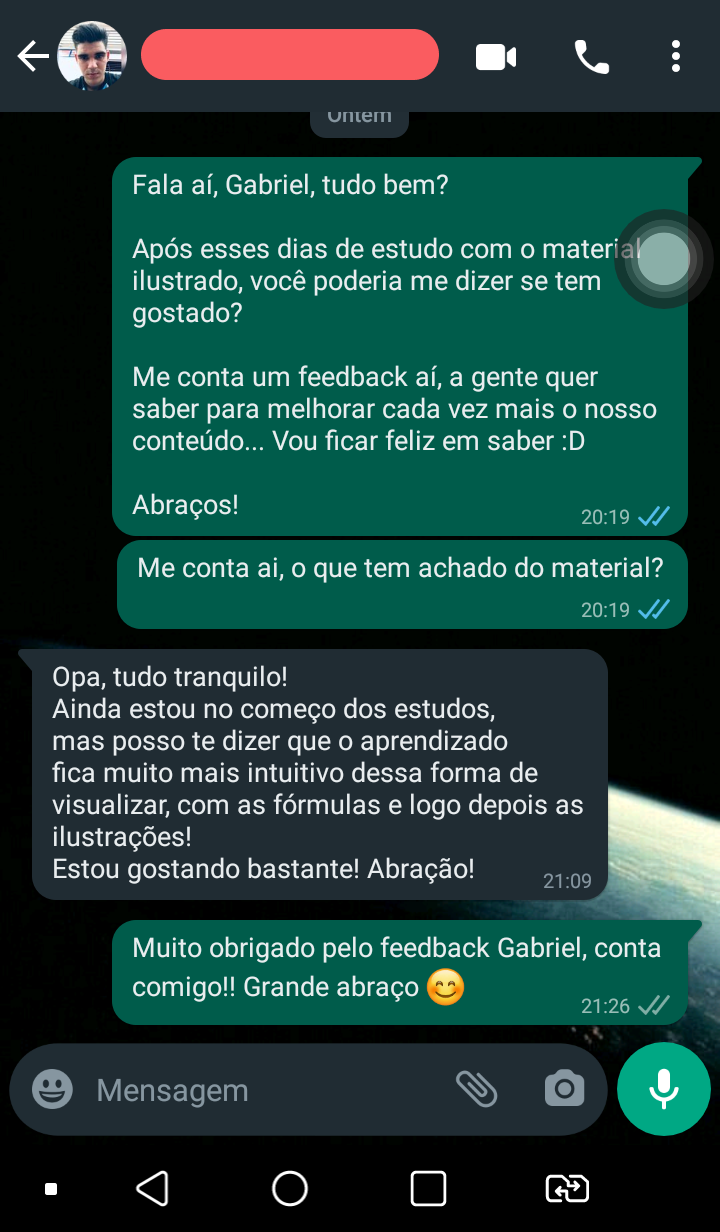Open the emoji picker

click(x=52, y=1089)
